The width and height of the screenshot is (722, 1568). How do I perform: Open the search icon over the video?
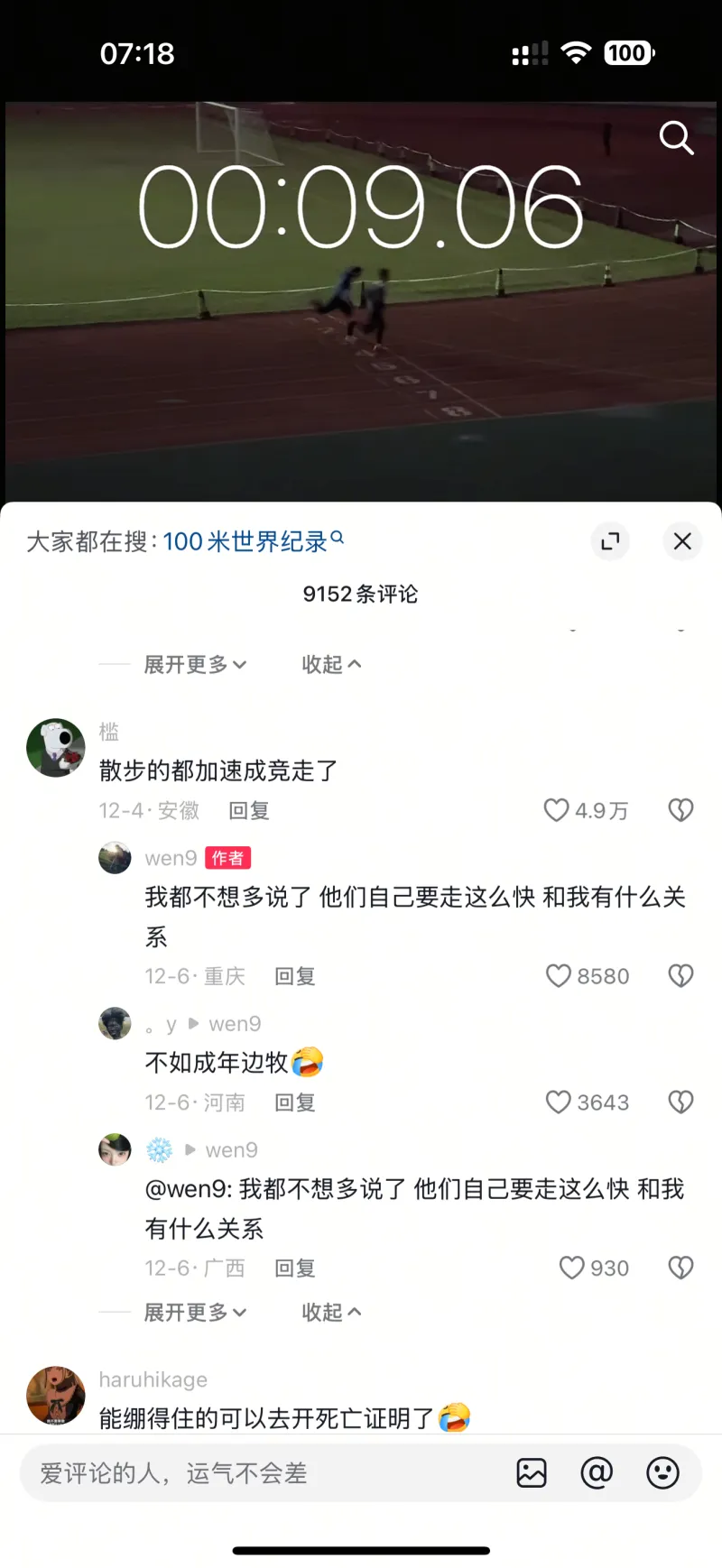pyautogui.click(x=675, y=138)
